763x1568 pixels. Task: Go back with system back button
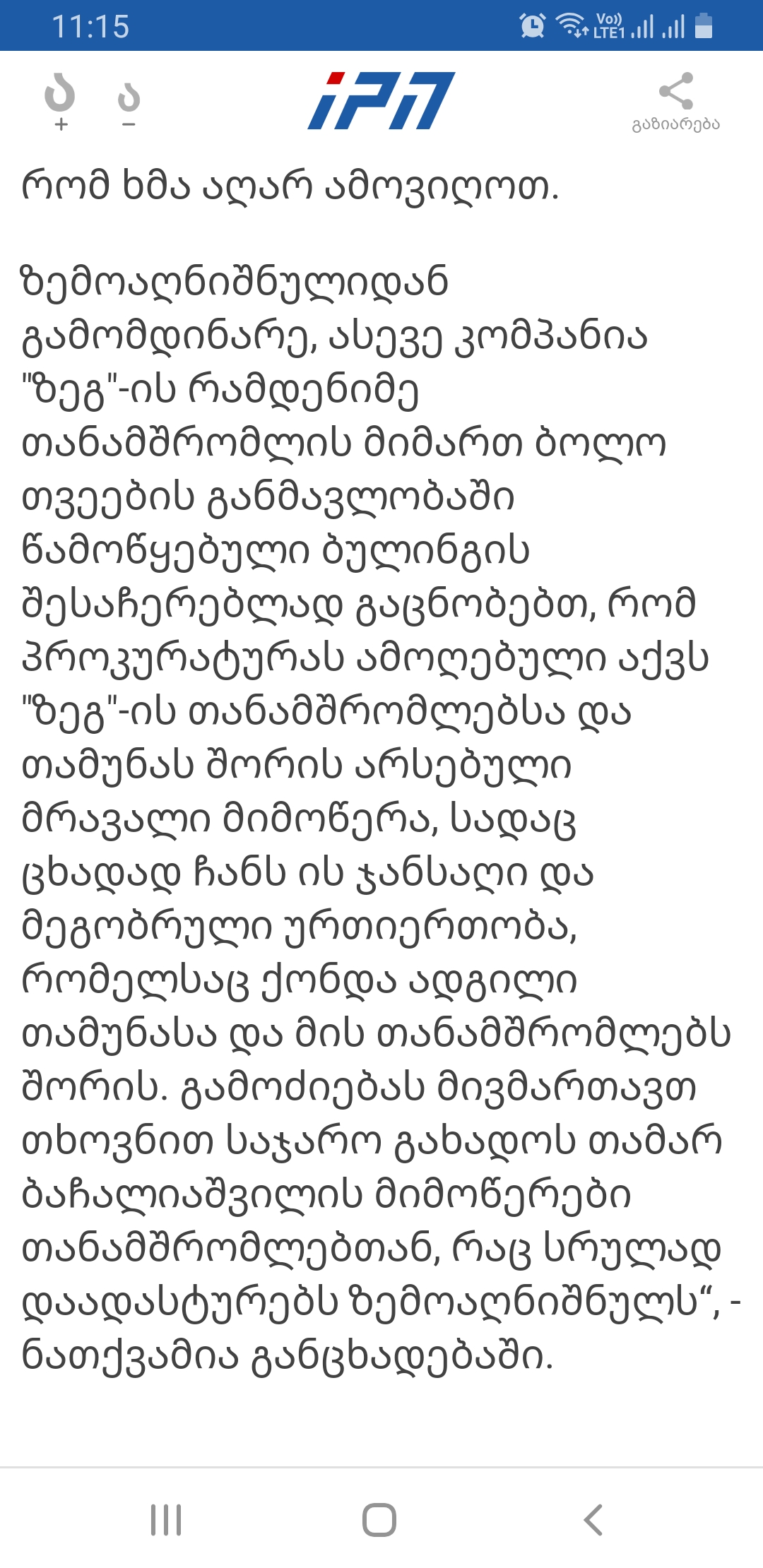593,1520
